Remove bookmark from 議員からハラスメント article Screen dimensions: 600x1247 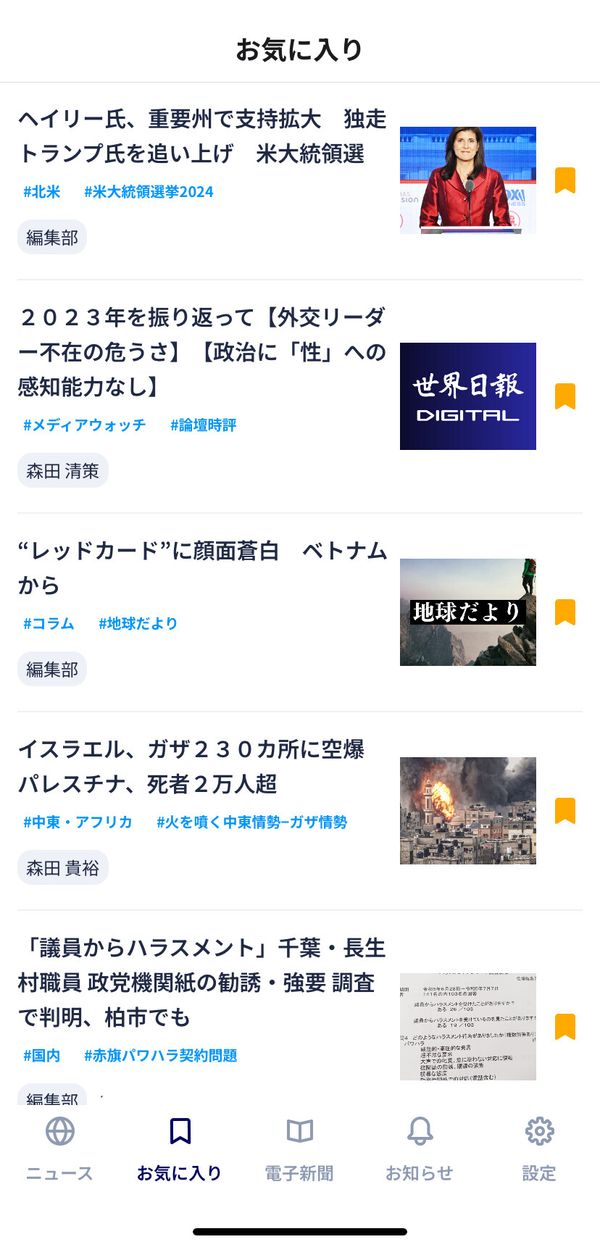click(565, 1027)
